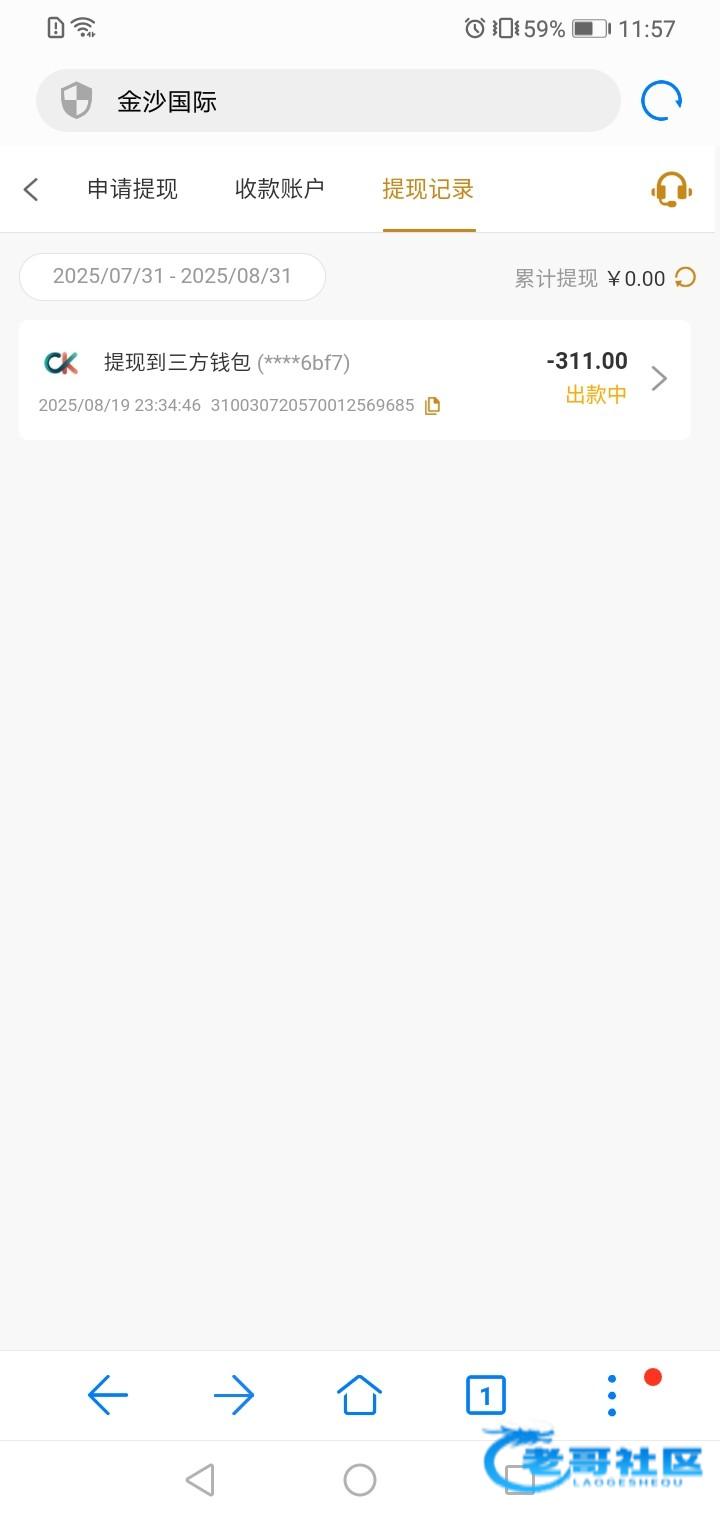
Task: Copy the withdrawal order number
Action: 432,406
